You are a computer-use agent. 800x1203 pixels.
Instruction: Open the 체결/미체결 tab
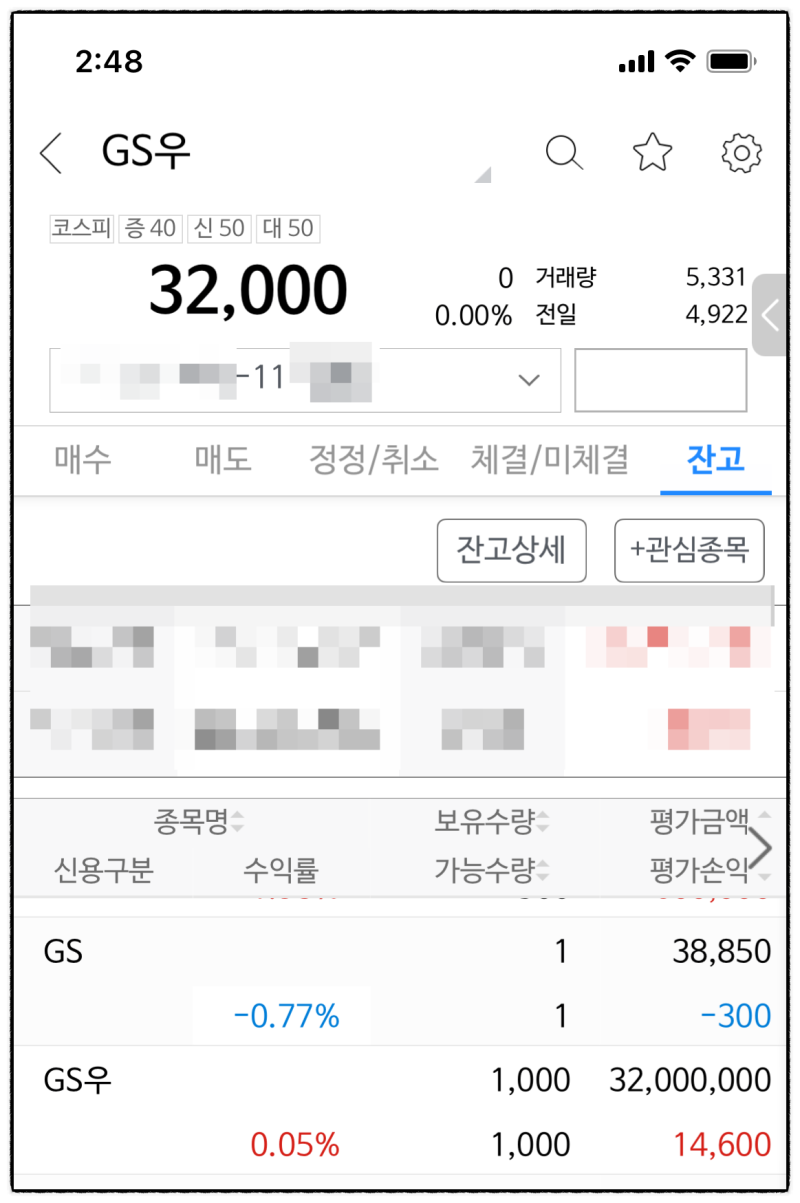547,460
